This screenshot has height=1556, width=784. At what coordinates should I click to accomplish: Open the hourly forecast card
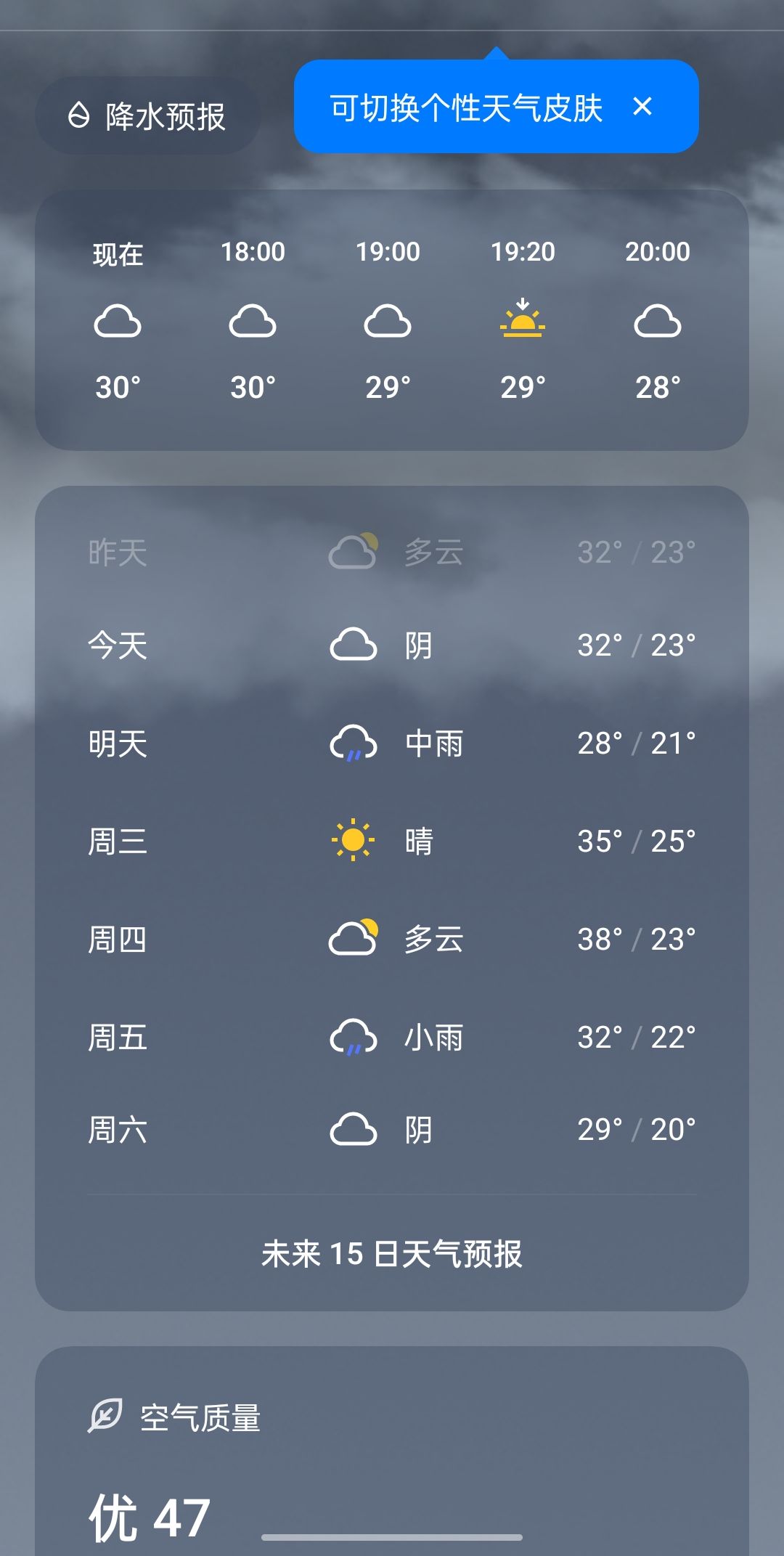(392, 320)
